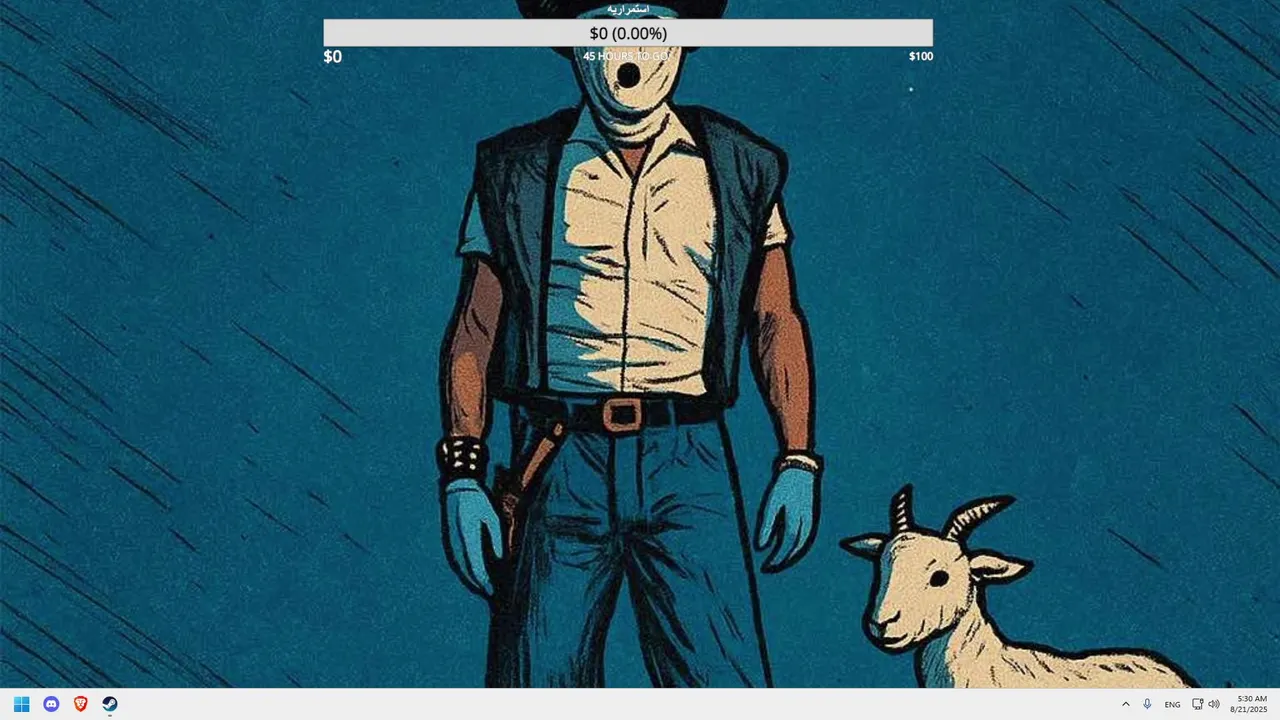Image resolution: width=1280 pixels, height=720 pixels.
Task: Open the Brave browser from the taskbar
Action: coord(81,704)
